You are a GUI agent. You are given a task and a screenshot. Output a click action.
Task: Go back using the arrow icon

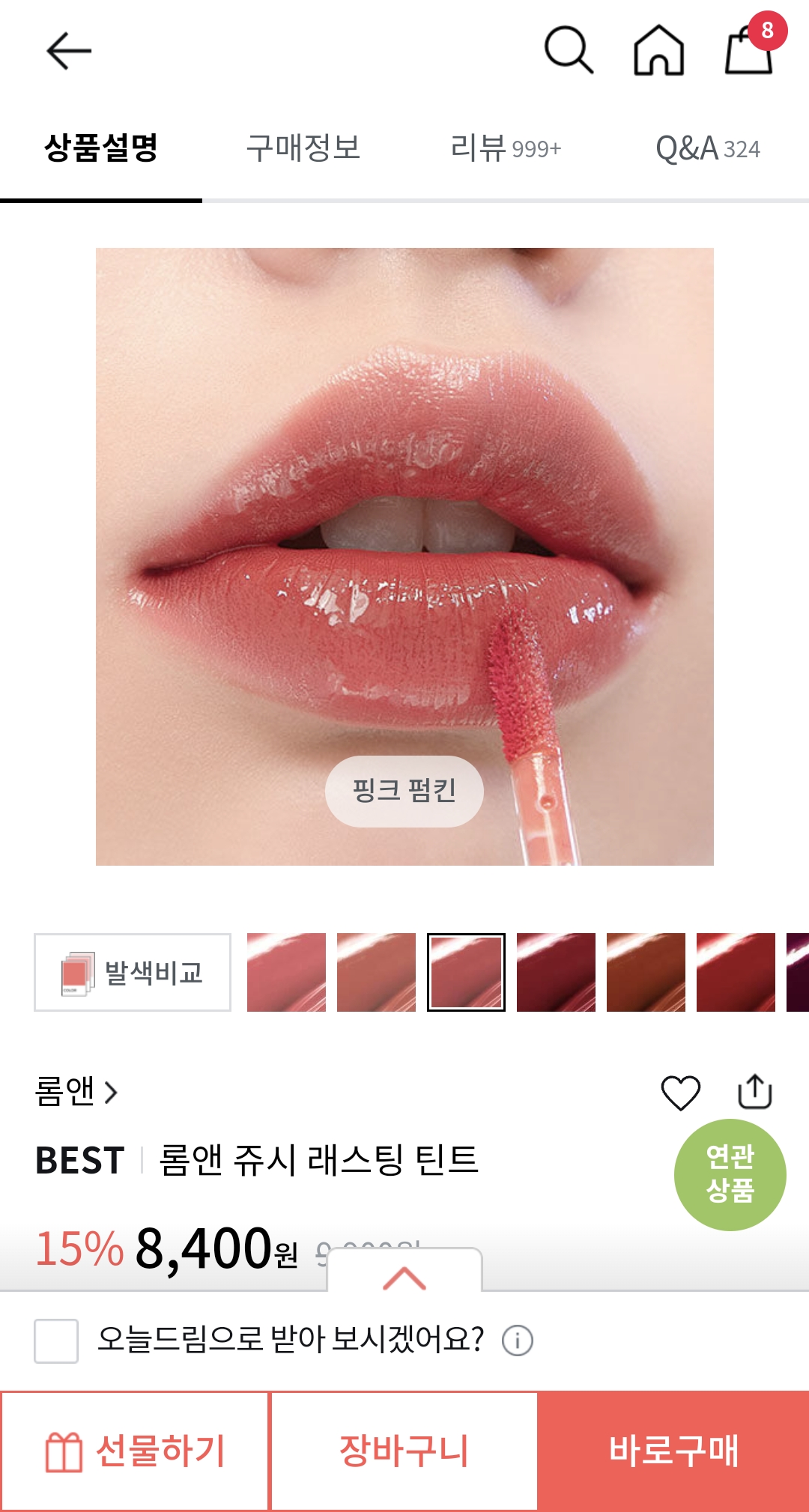[x=68, y=51]
